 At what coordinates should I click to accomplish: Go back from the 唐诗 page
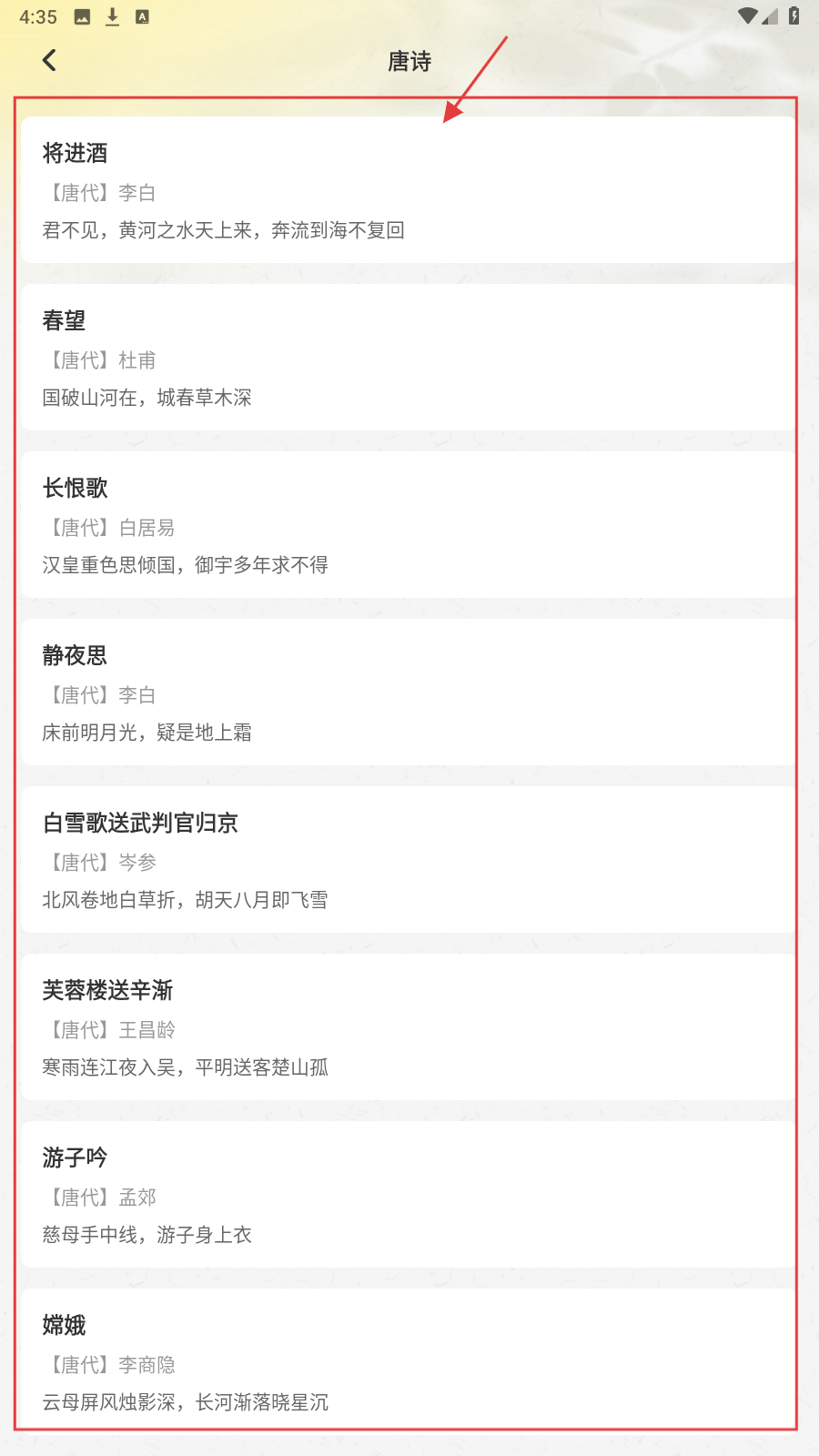click(49, 60)
